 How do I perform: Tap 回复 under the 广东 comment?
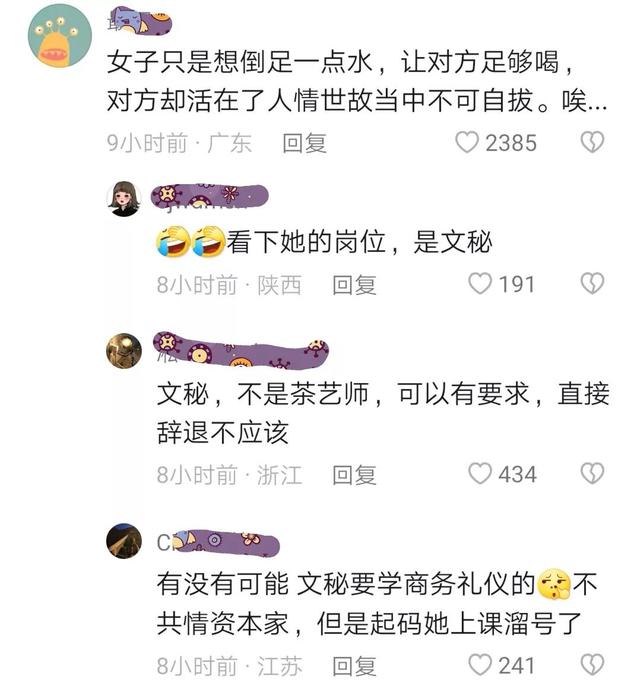coord(304,143)
